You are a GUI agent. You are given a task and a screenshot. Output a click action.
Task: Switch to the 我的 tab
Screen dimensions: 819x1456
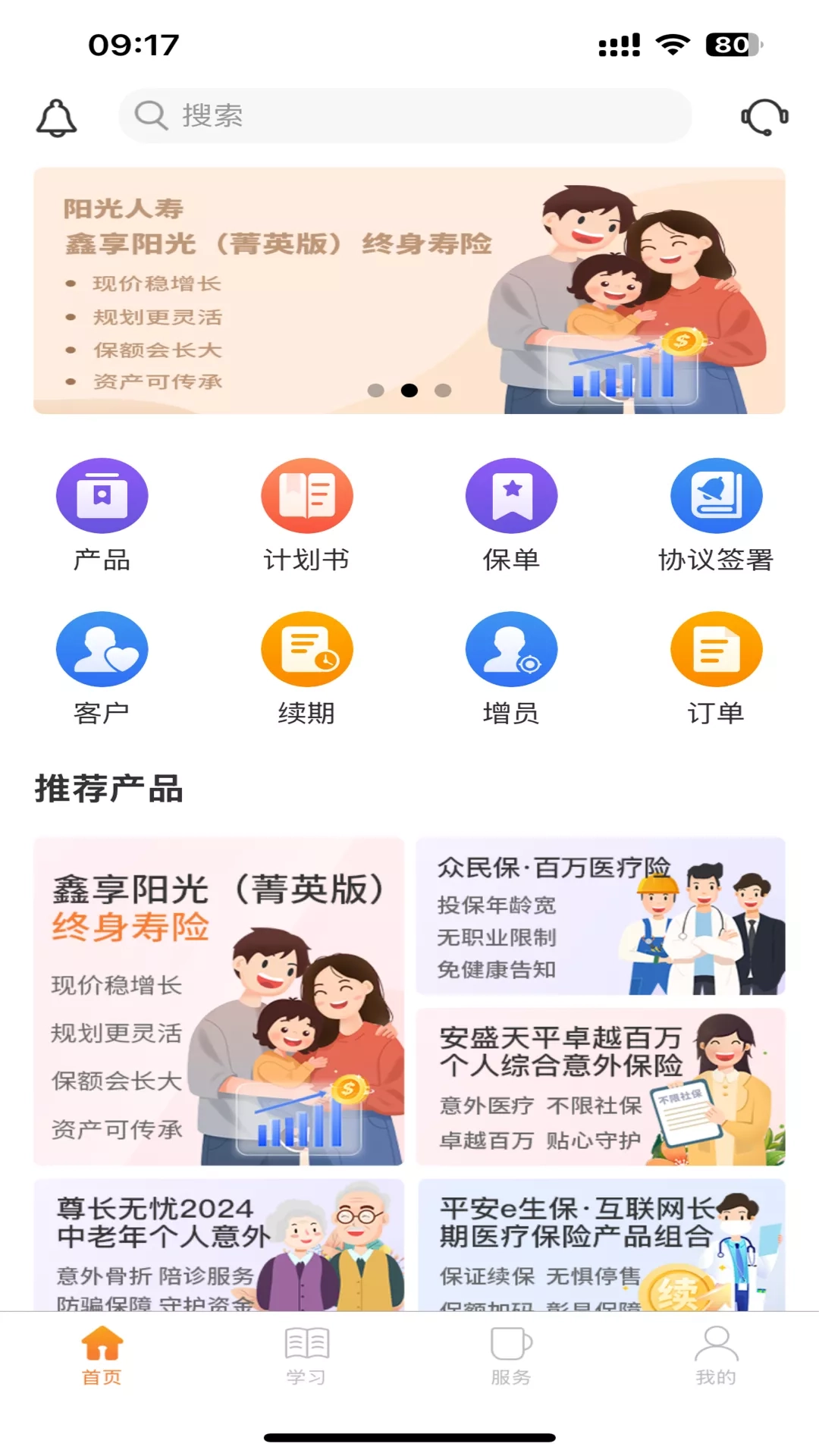716,1356
